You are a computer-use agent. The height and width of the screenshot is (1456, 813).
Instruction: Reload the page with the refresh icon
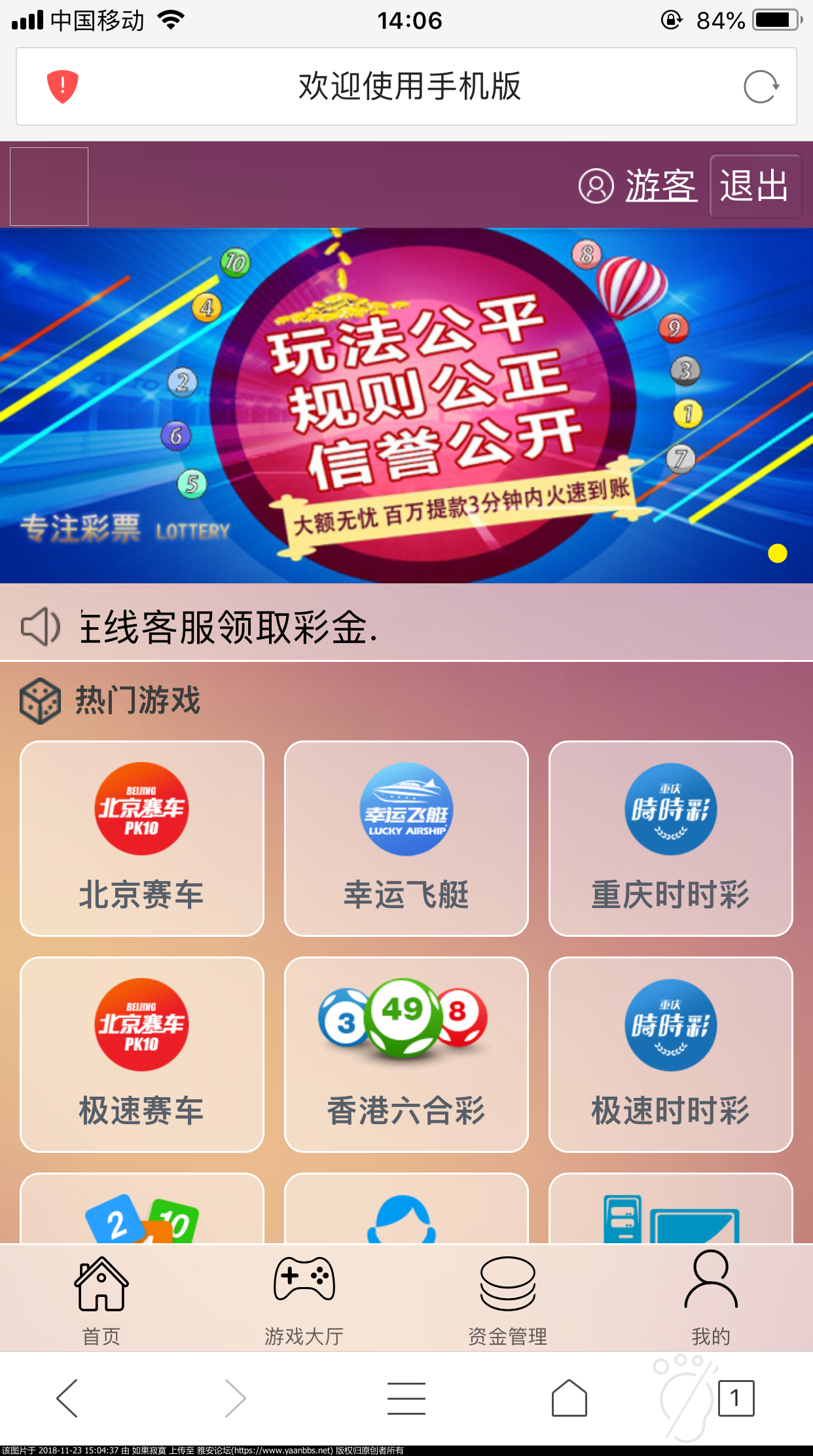(761, 86)
